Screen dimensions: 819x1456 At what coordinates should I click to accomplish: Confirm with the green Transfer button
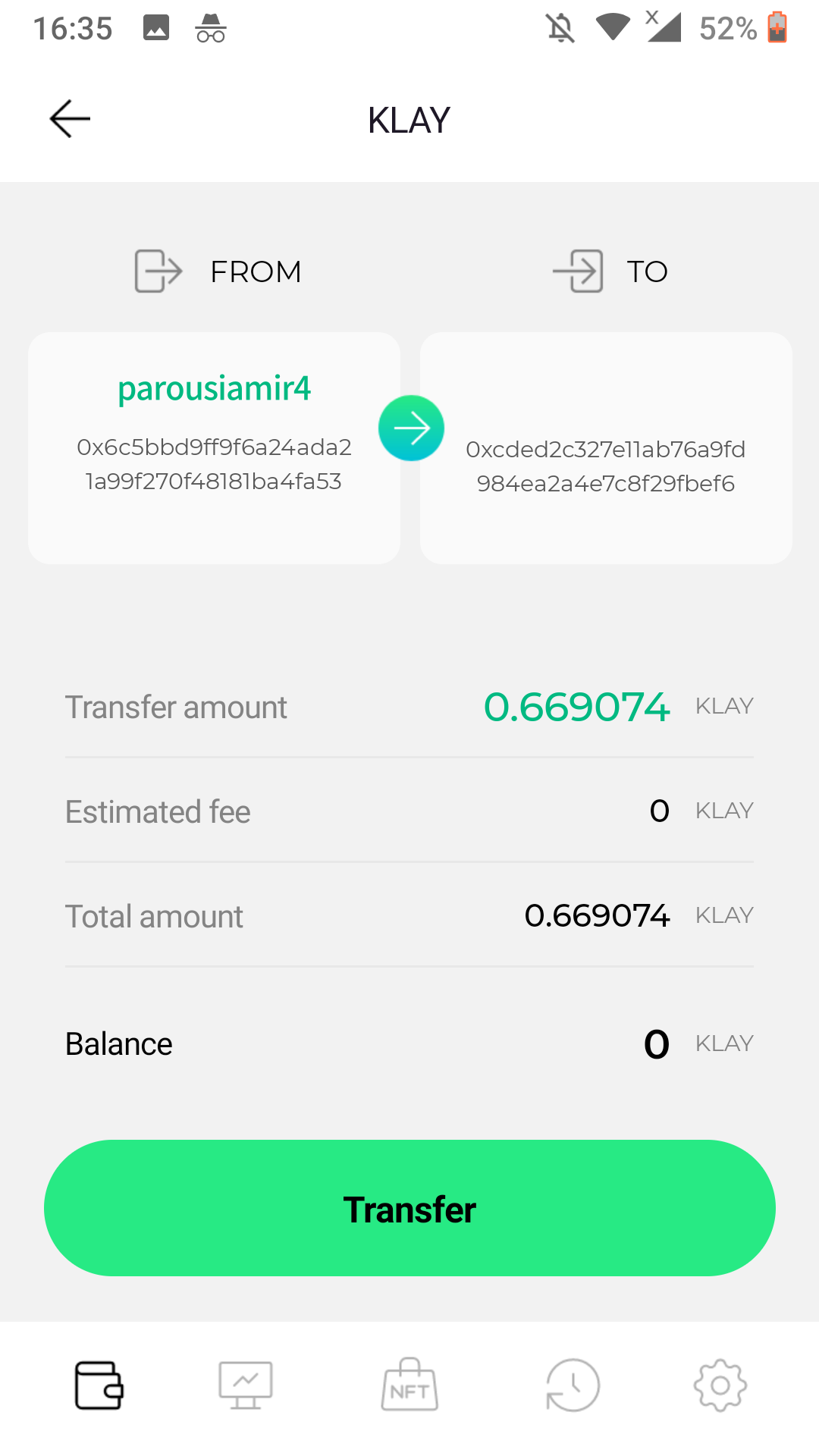tap(409, 1208)
